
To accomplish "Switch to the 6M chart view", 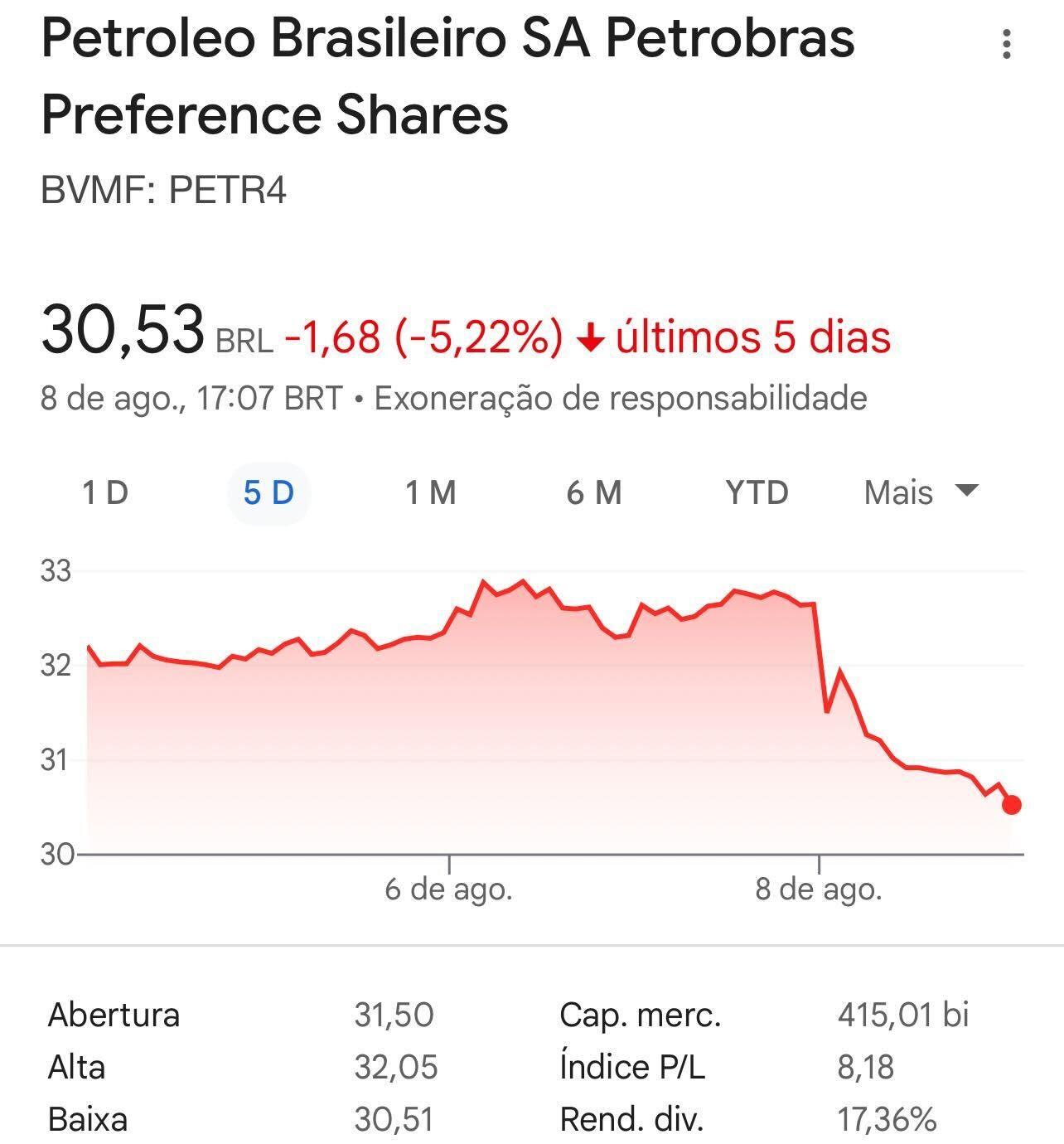I will tap(593, 492).
